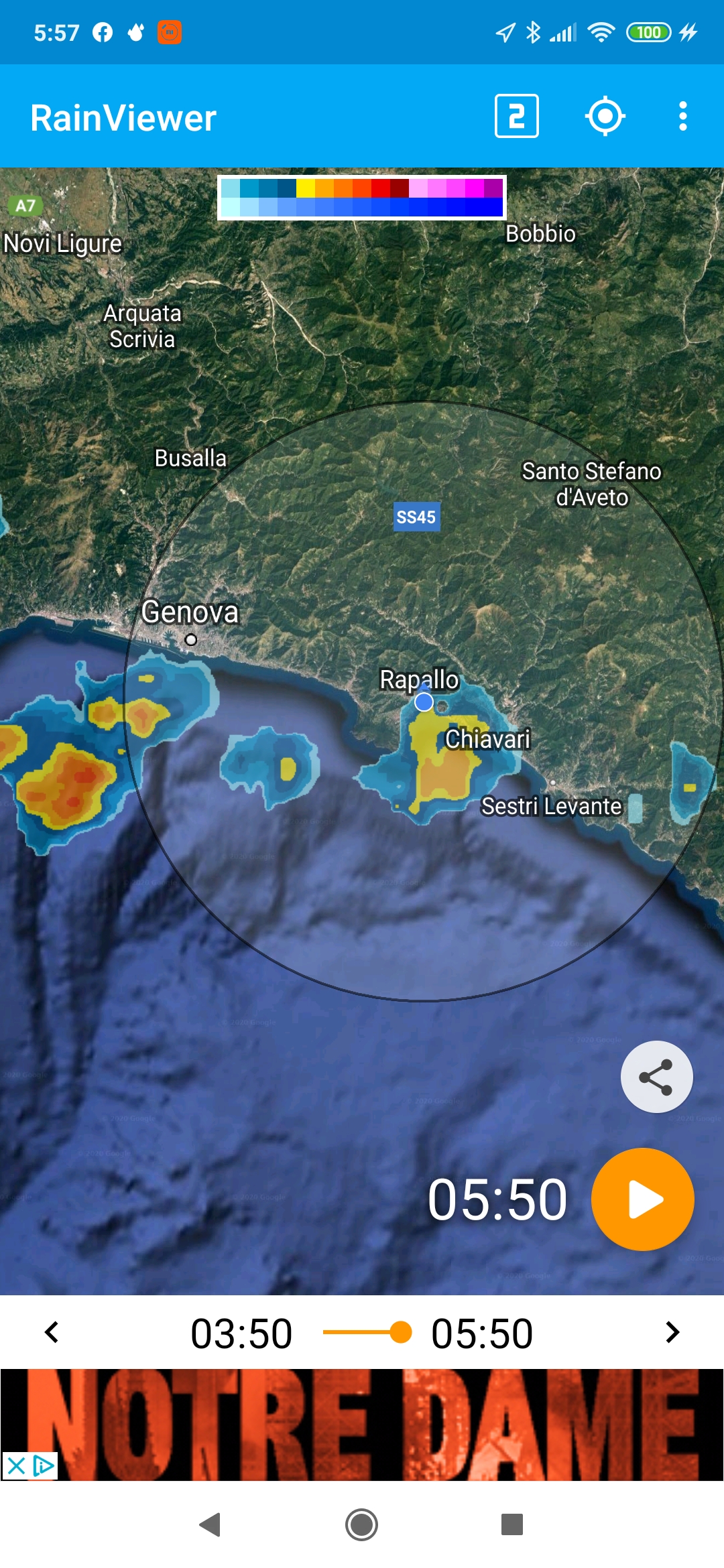Share the radar map
Screen dimensions: 724x1568
(x=656, y=1076)
